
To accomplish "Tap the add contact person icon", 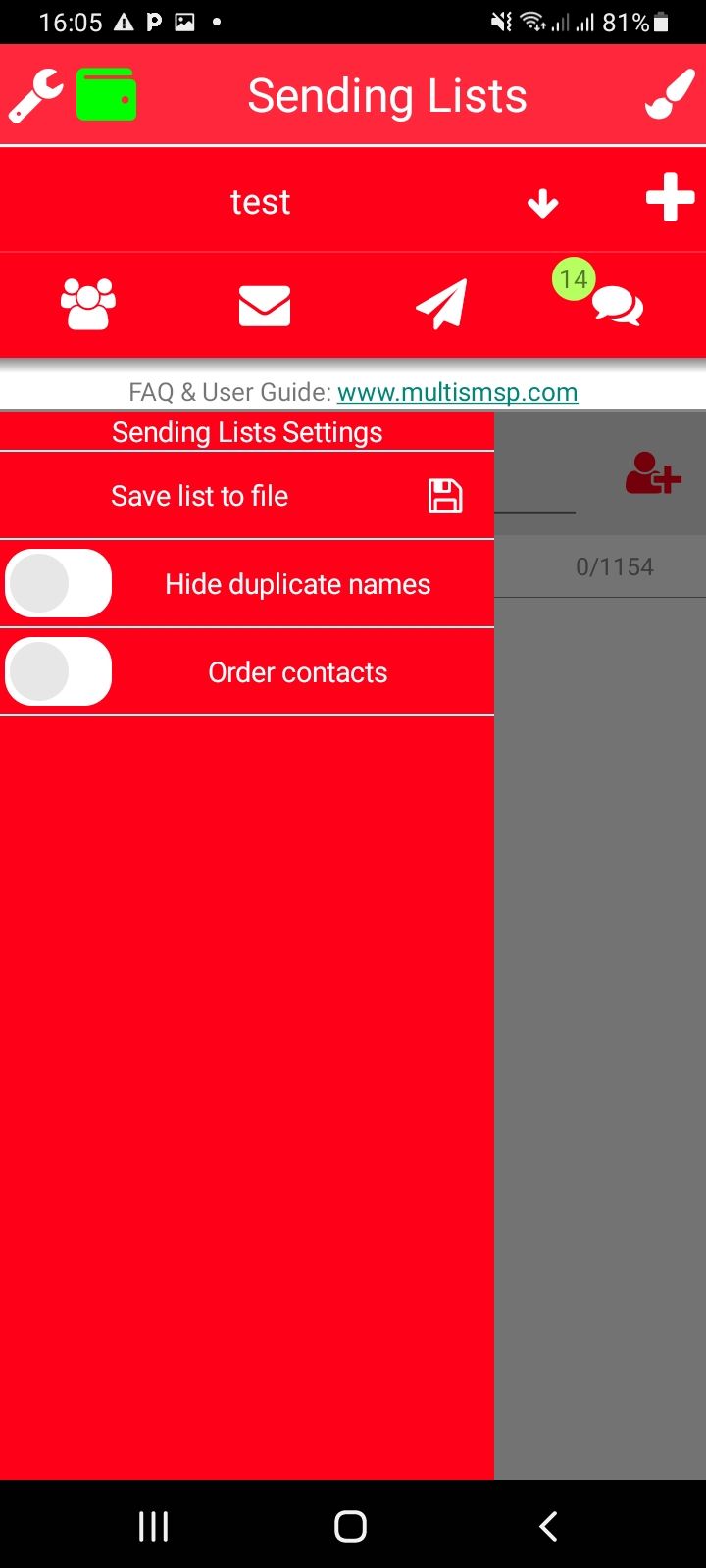I will (653, 472).
